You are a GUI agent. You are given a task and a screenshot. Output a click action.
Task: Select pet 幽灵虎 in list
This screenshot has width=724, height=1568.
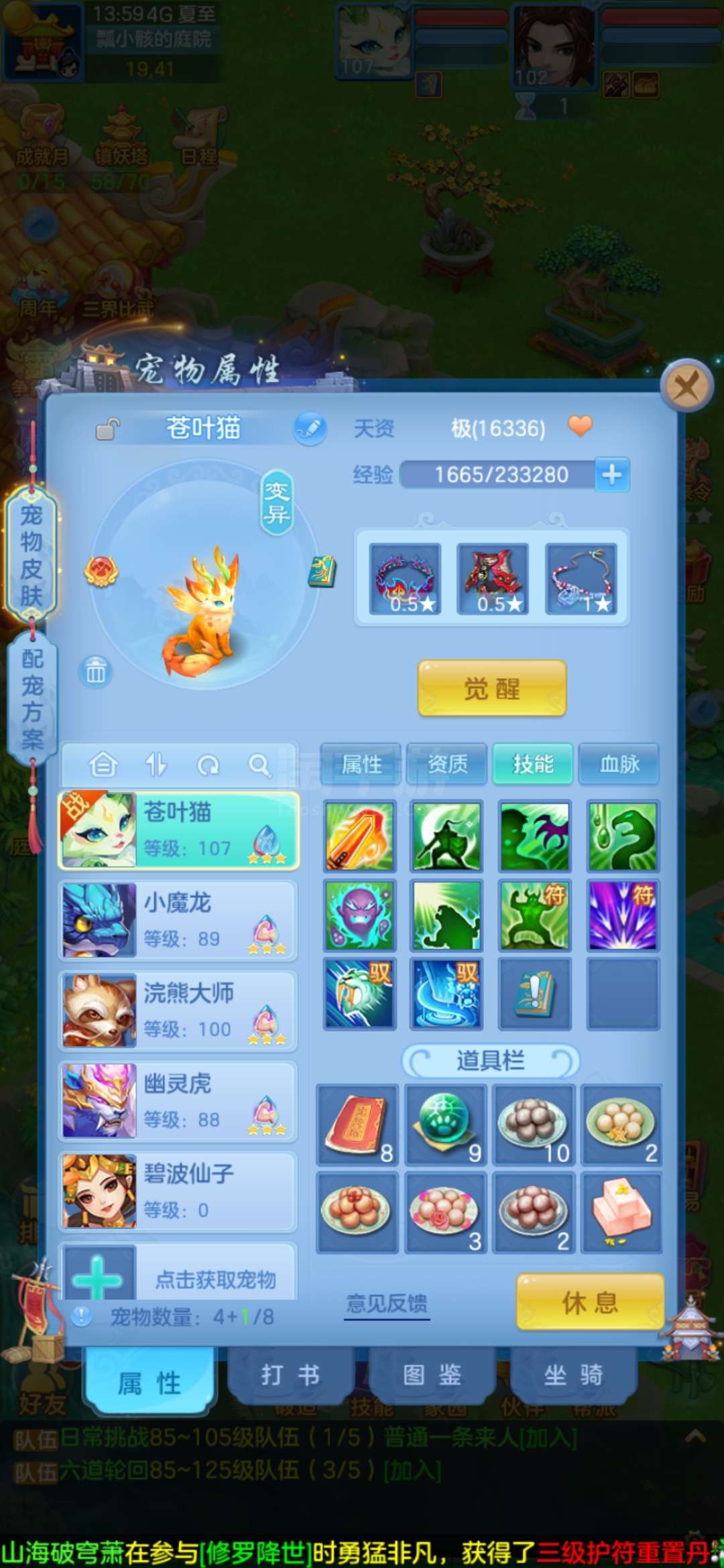(178, 1101)
